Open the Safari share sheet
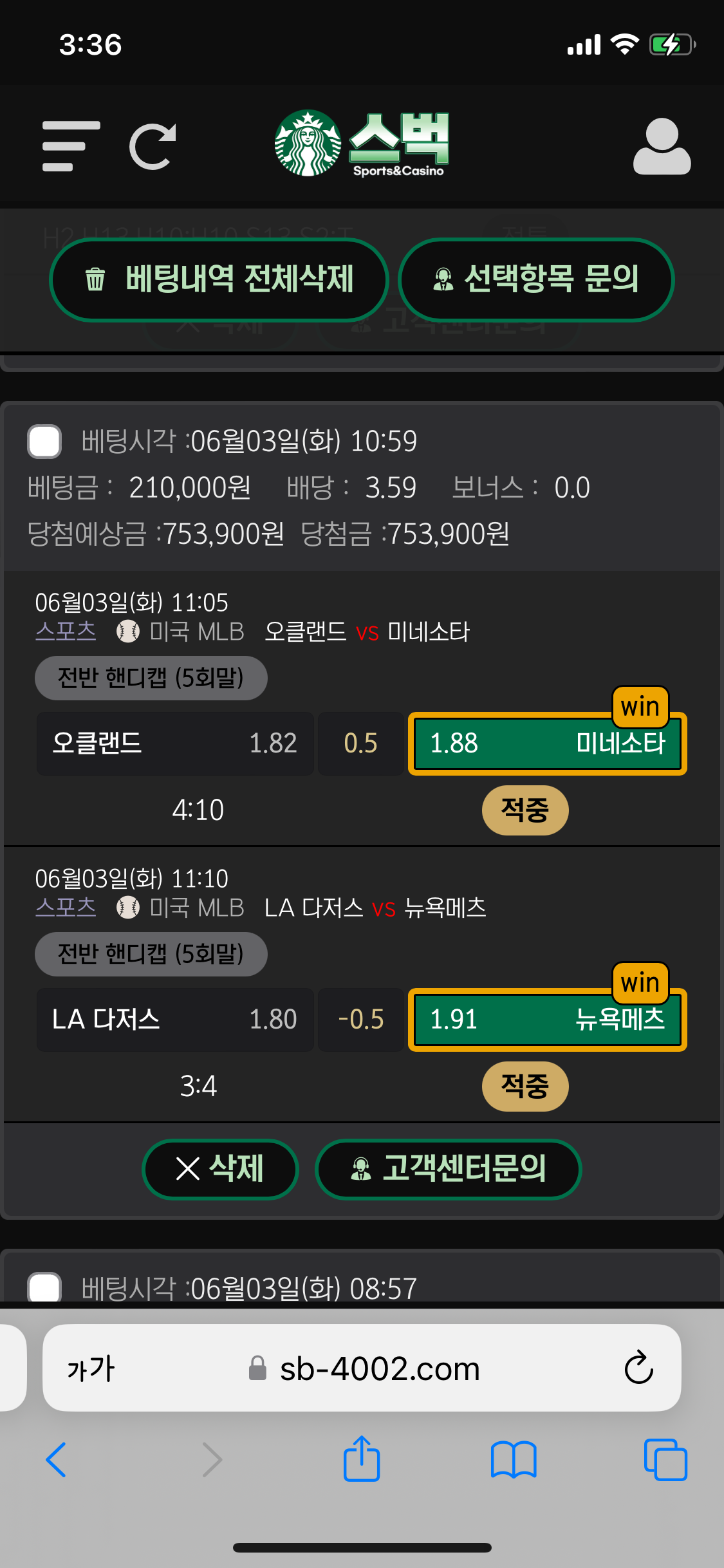This screenshot has height=1568, width=724. click(362, 1459)
